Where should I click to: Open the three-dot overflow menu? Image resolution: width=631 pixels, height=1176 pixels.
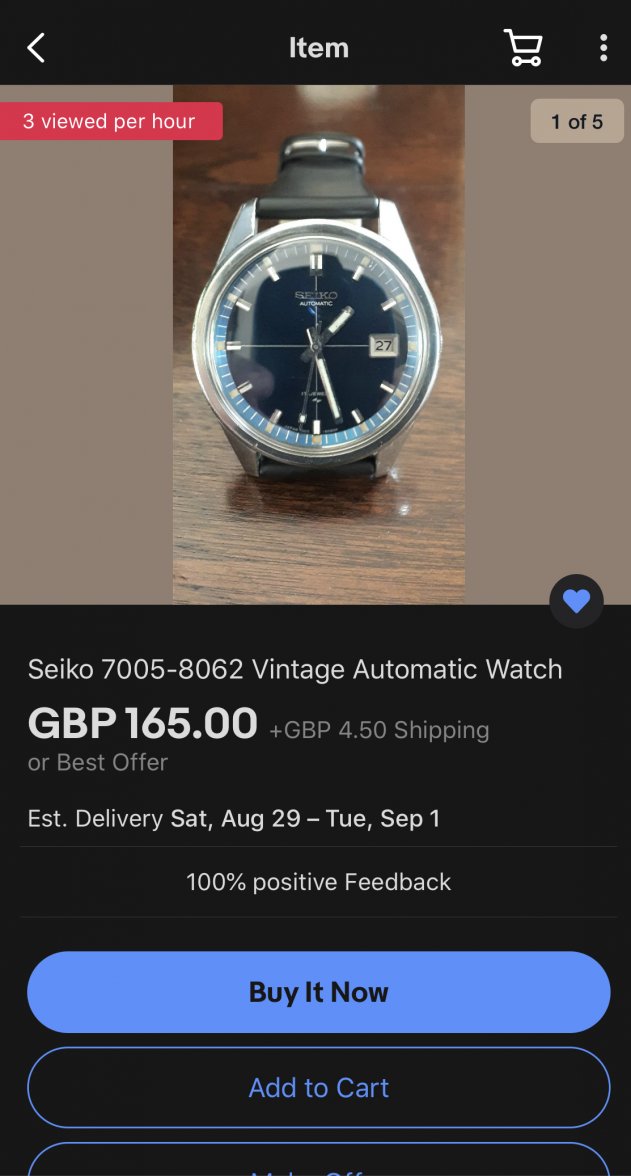click(x=603, y=47)
